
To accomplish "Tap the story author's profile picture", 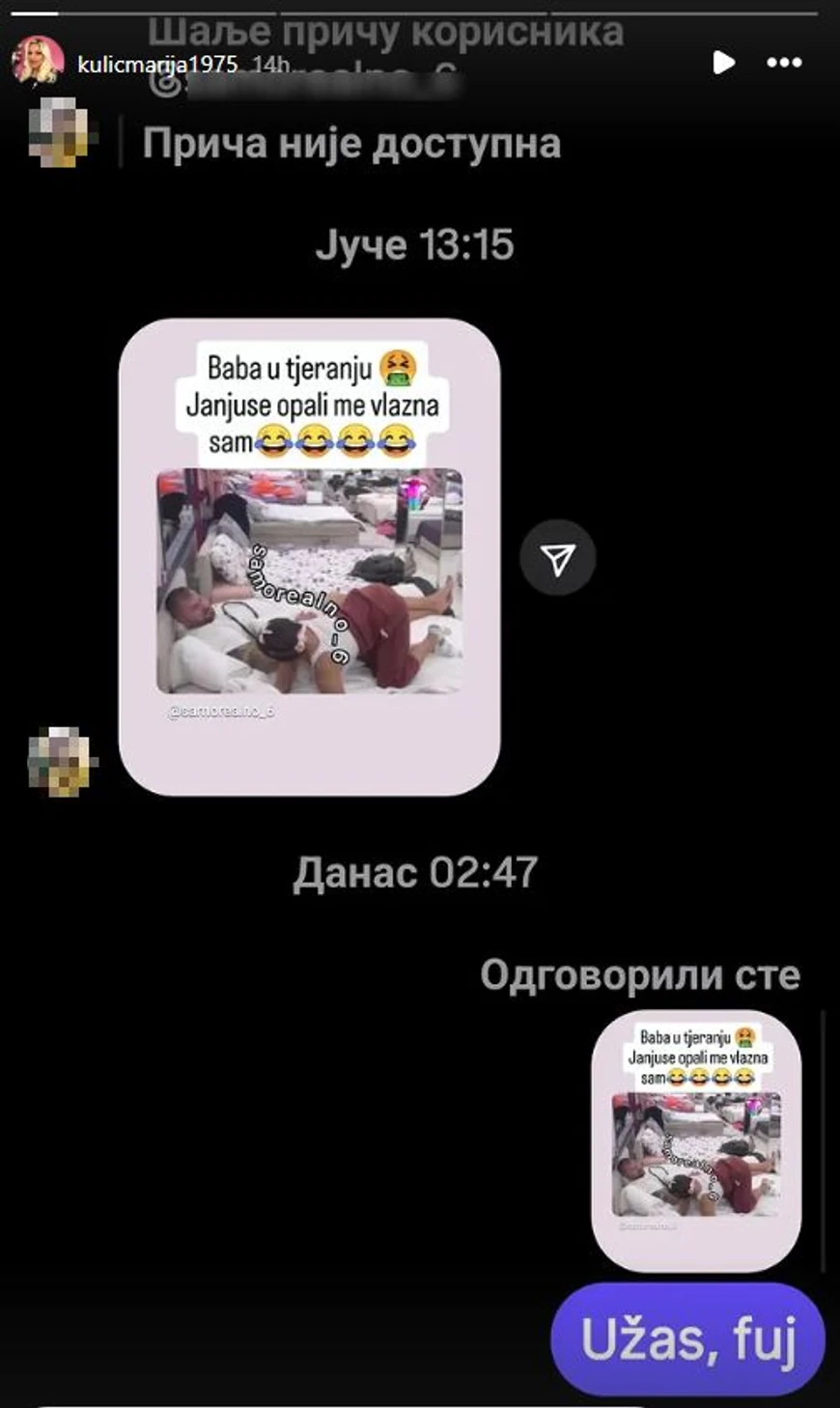I will point(38,62).
